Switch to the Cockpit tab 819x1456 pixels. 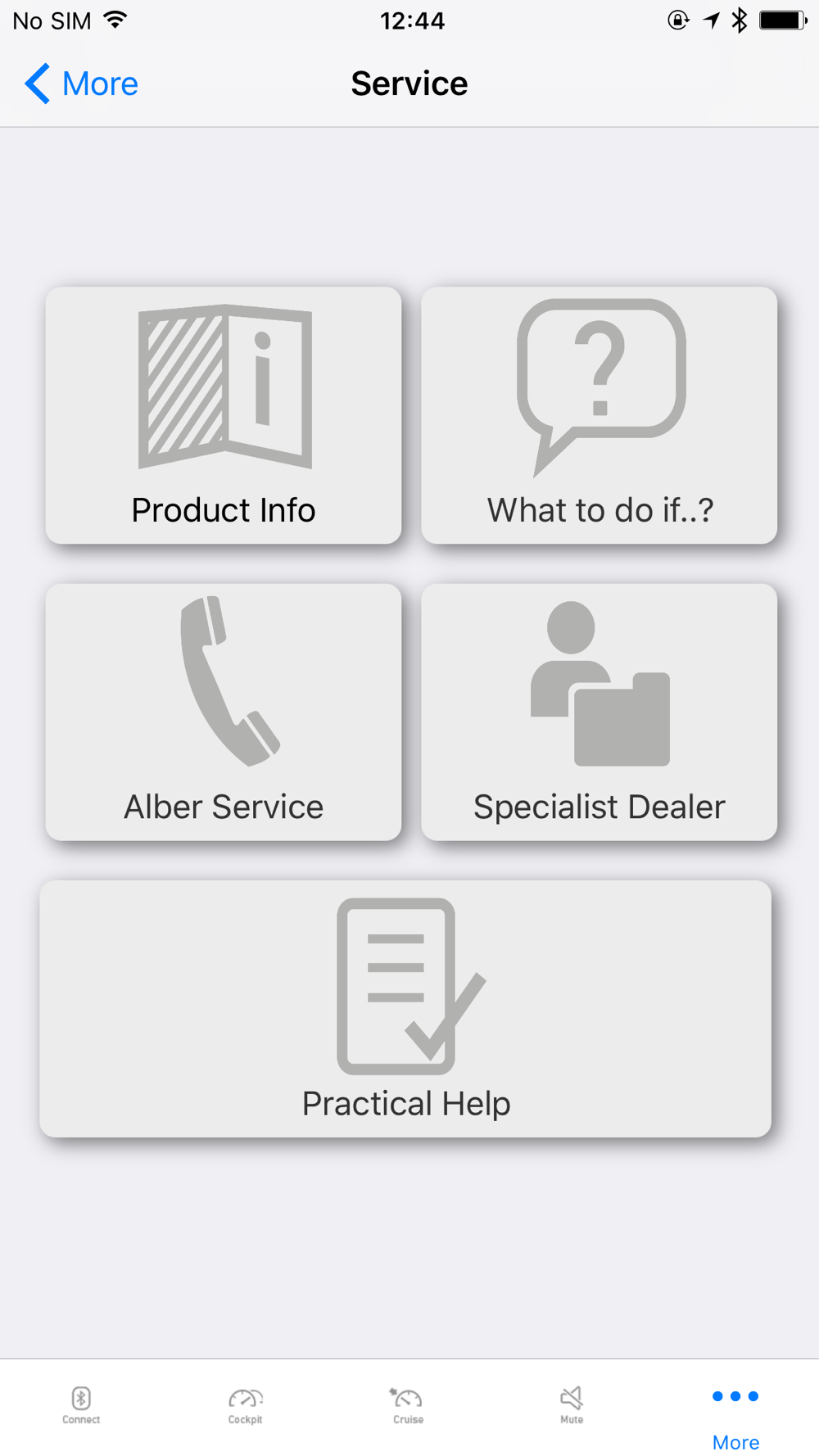[245, 1405]
